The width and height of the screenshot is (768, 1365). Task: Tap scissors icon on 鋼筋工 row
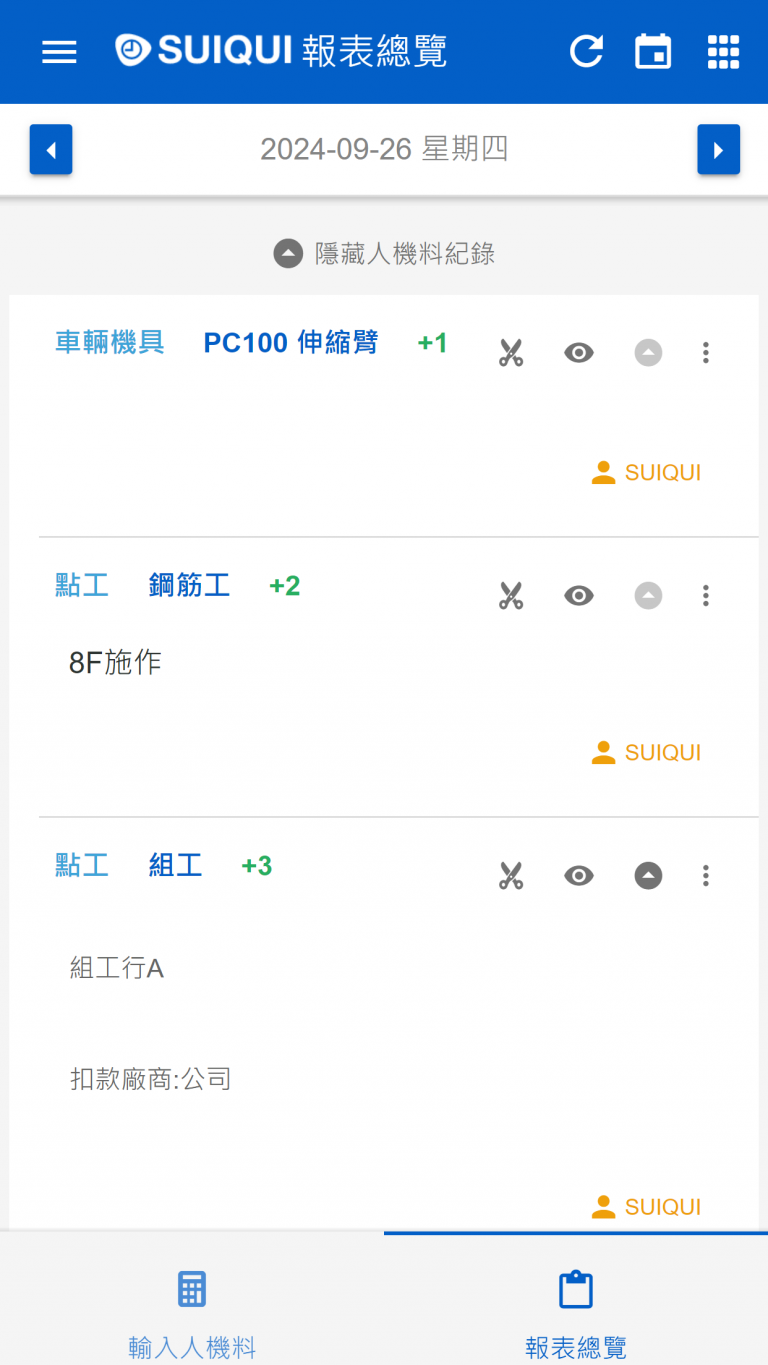(x=511, y=596)
